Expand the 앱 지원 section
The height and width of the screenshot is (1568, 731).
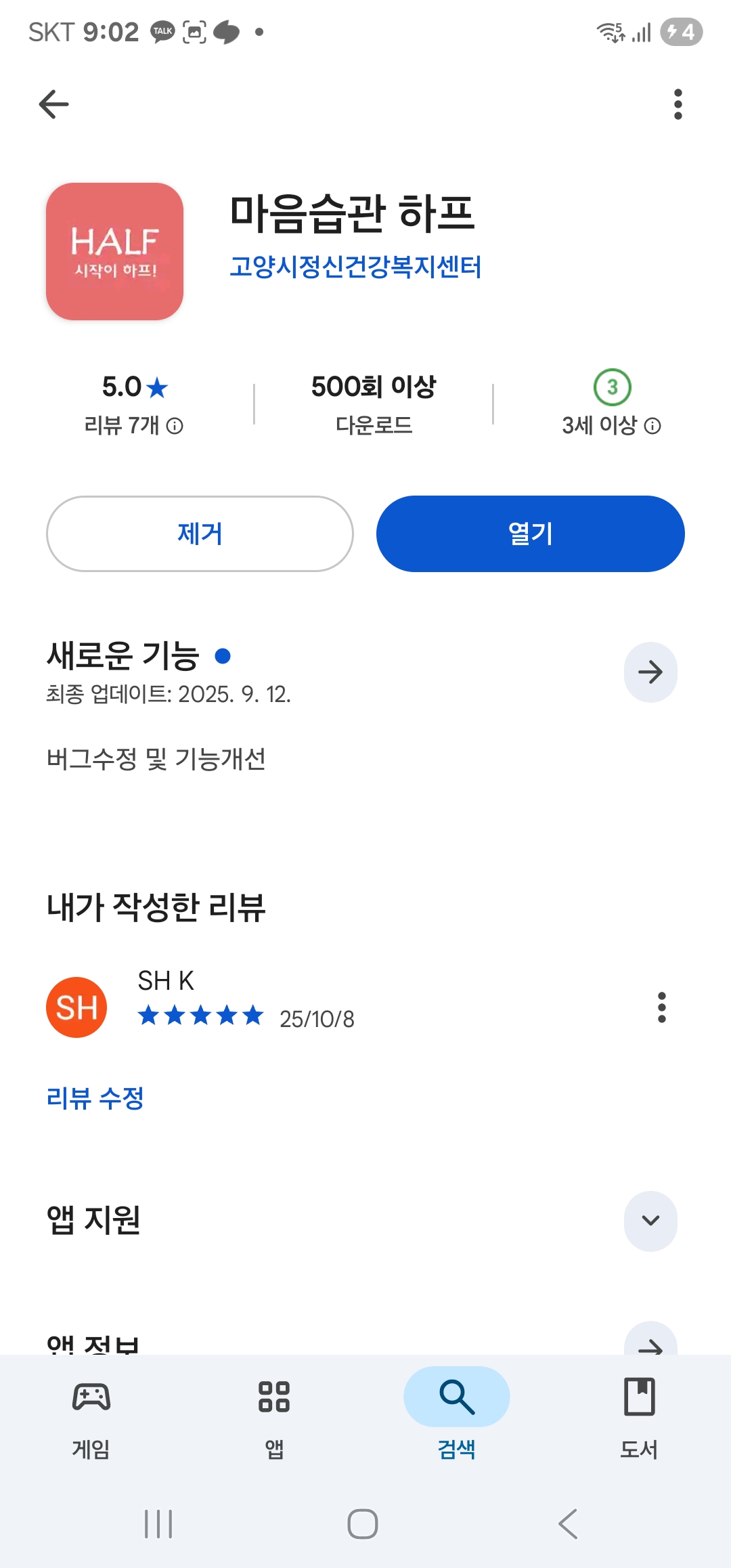click(x=650, y=1221)
